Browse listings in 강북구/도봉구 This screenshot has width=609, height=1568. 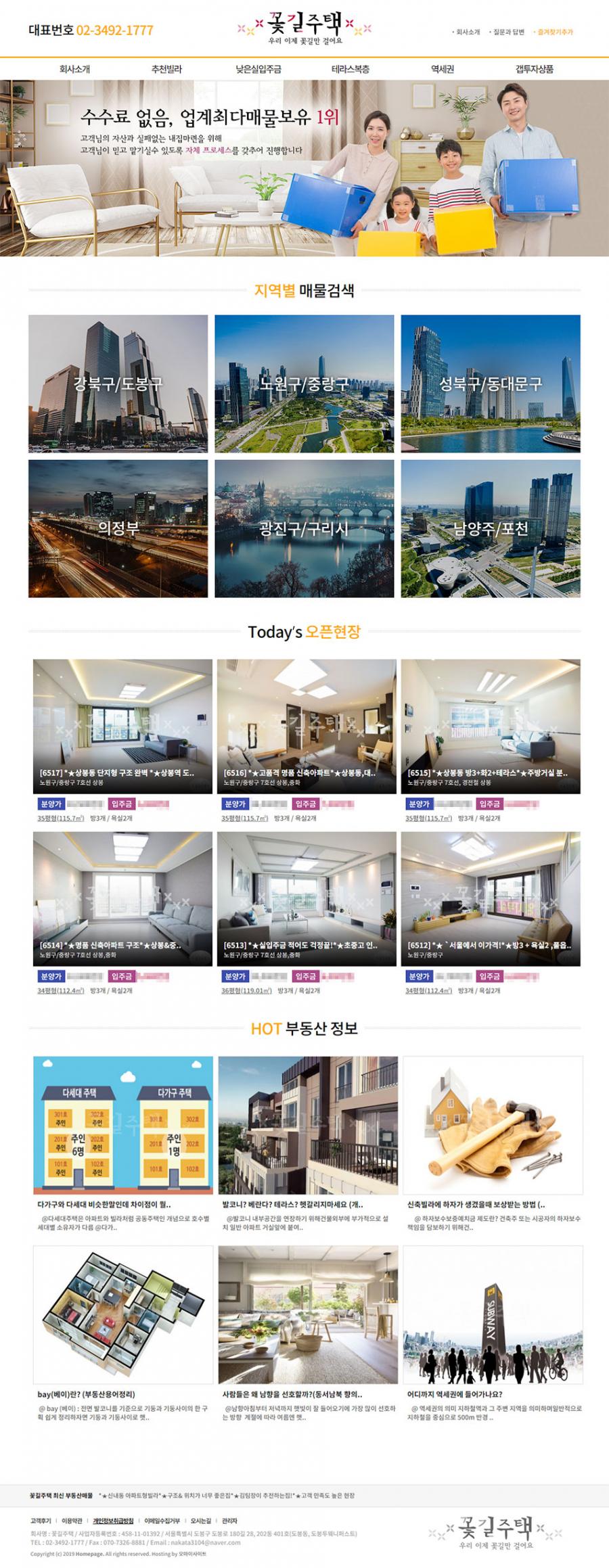click(x=118, y=384)
